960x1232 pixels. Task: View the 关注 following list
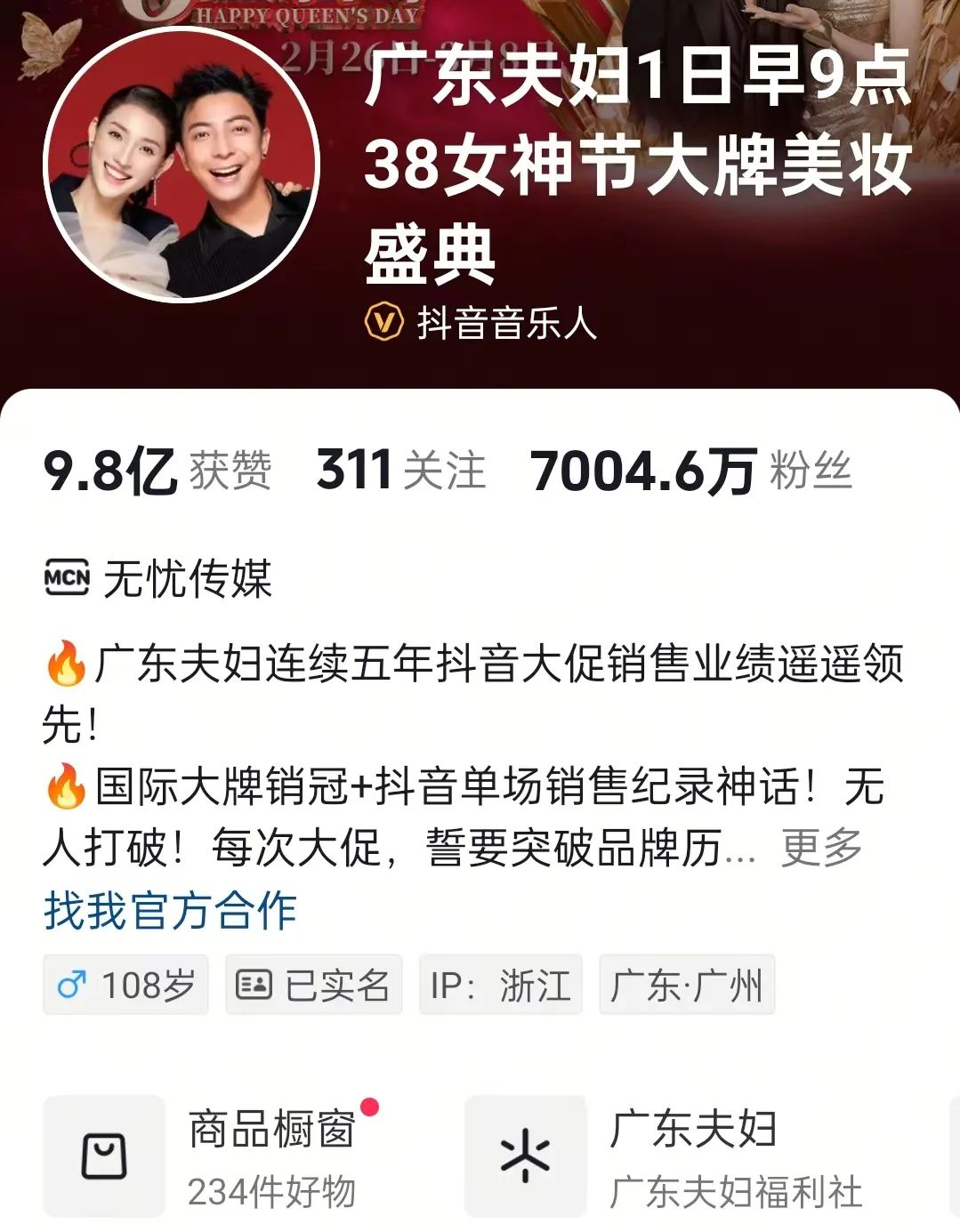(401, 471)
